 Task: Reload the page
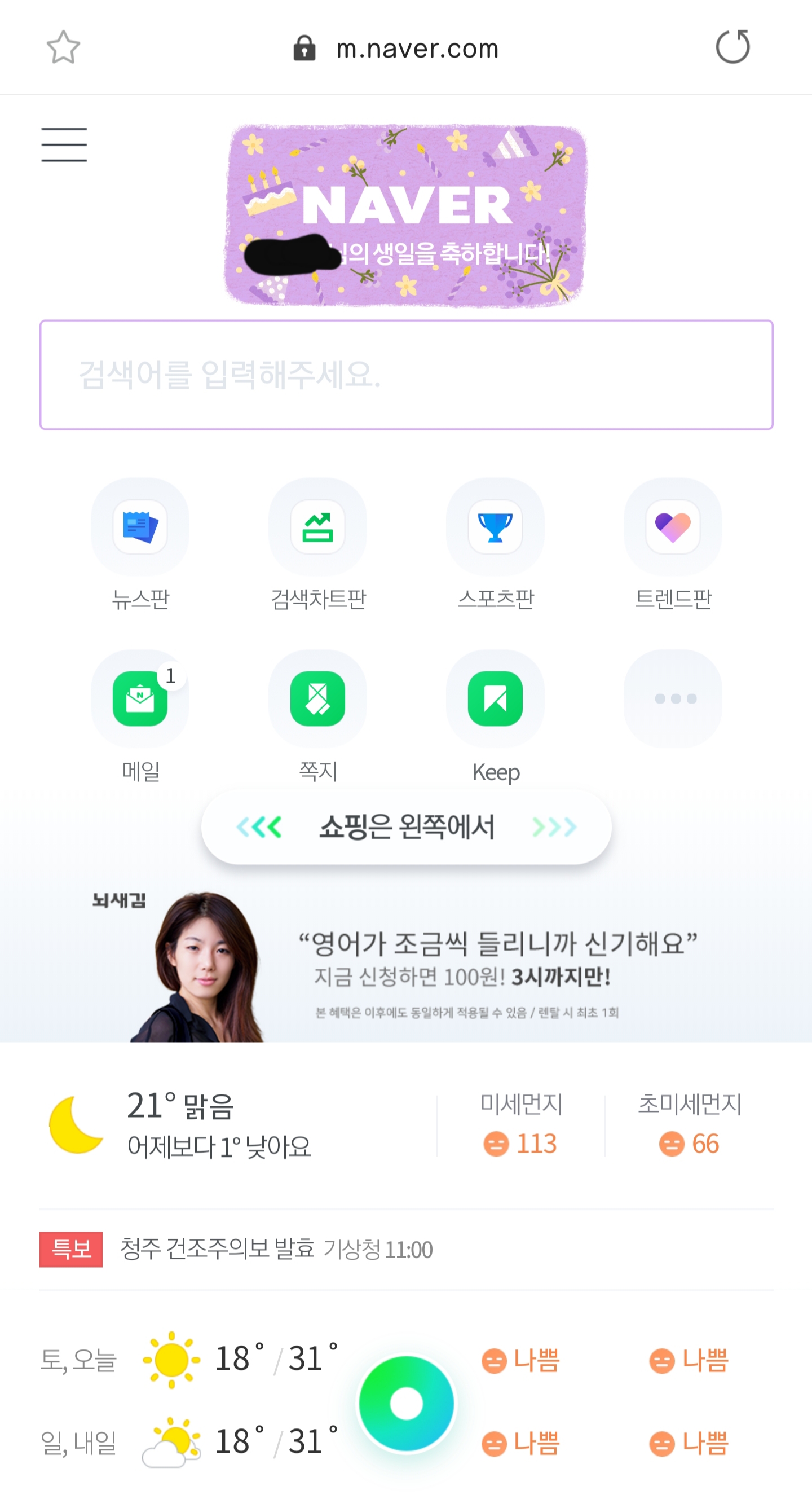(x=732, y=47)
